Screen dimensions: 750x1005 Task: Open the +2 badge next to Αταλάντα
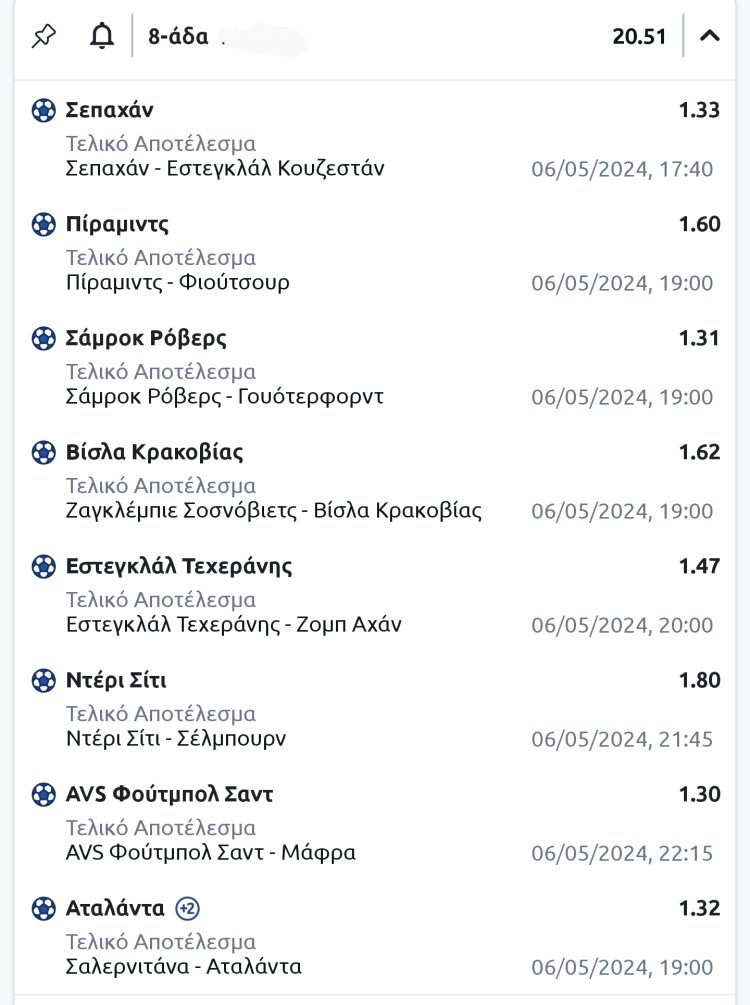187,909
